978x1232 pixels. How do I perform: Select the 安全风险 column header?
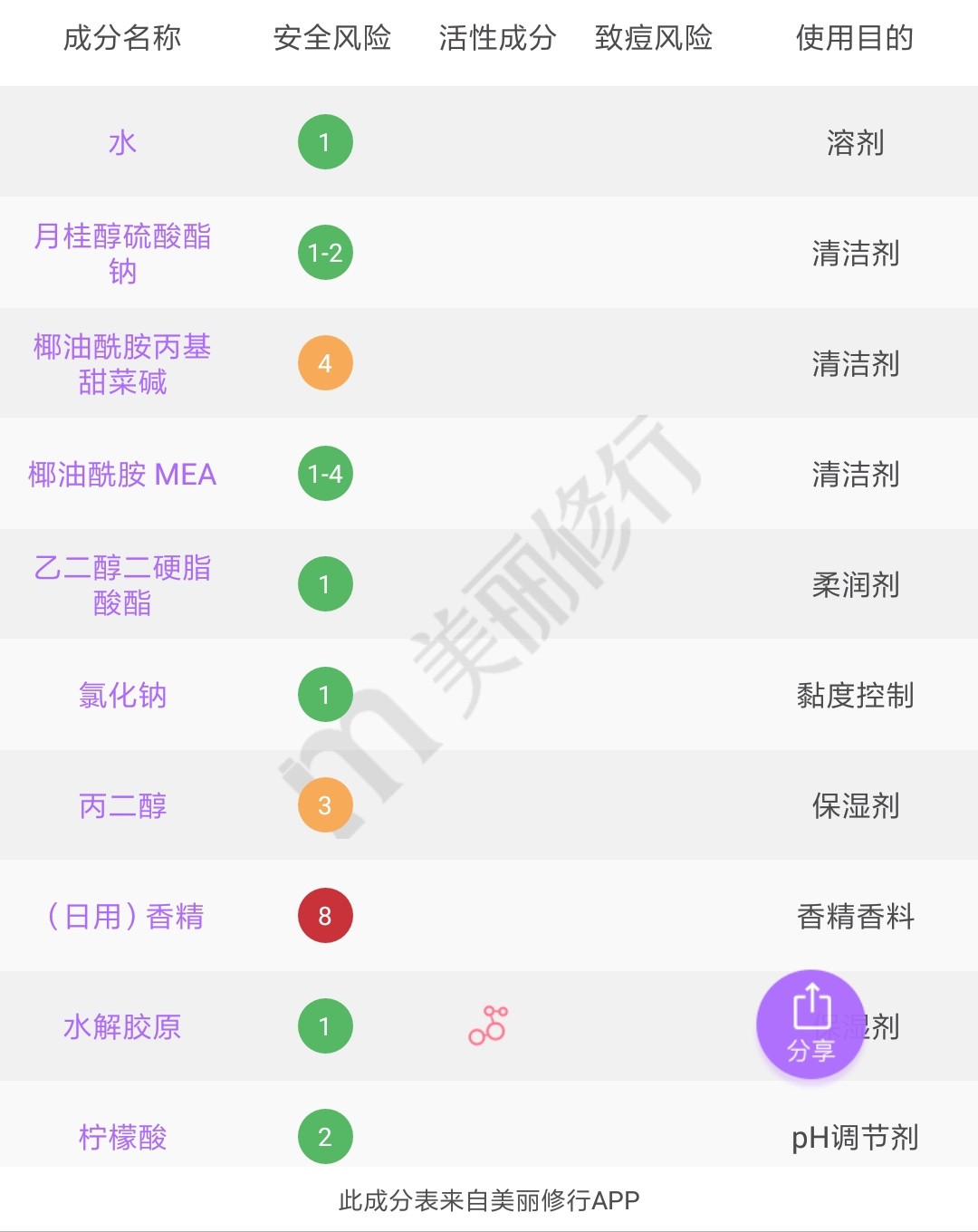coord(333,40)
